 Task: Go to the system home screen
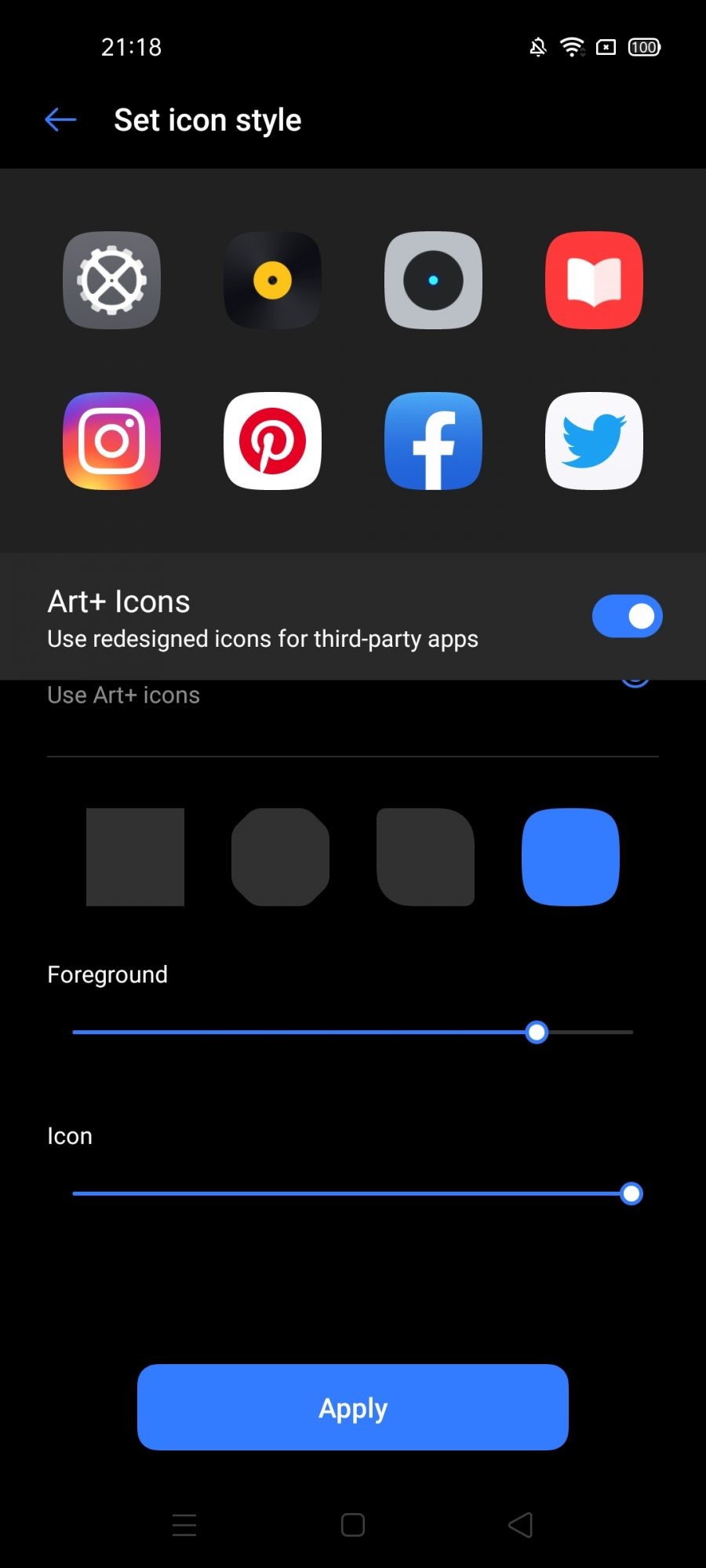(x=353, y=1525)
